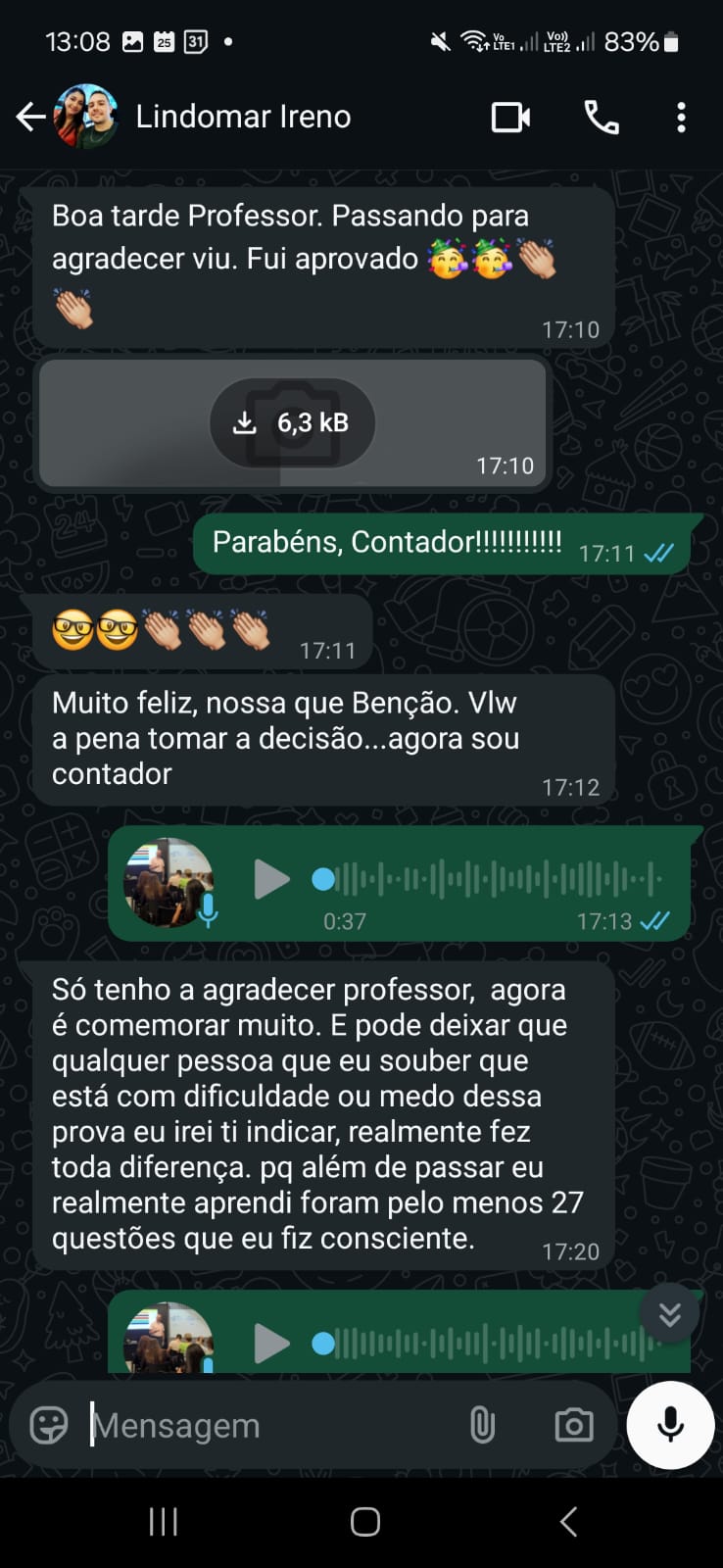Tap the Mensagem text field

[x=265, y=1425]
